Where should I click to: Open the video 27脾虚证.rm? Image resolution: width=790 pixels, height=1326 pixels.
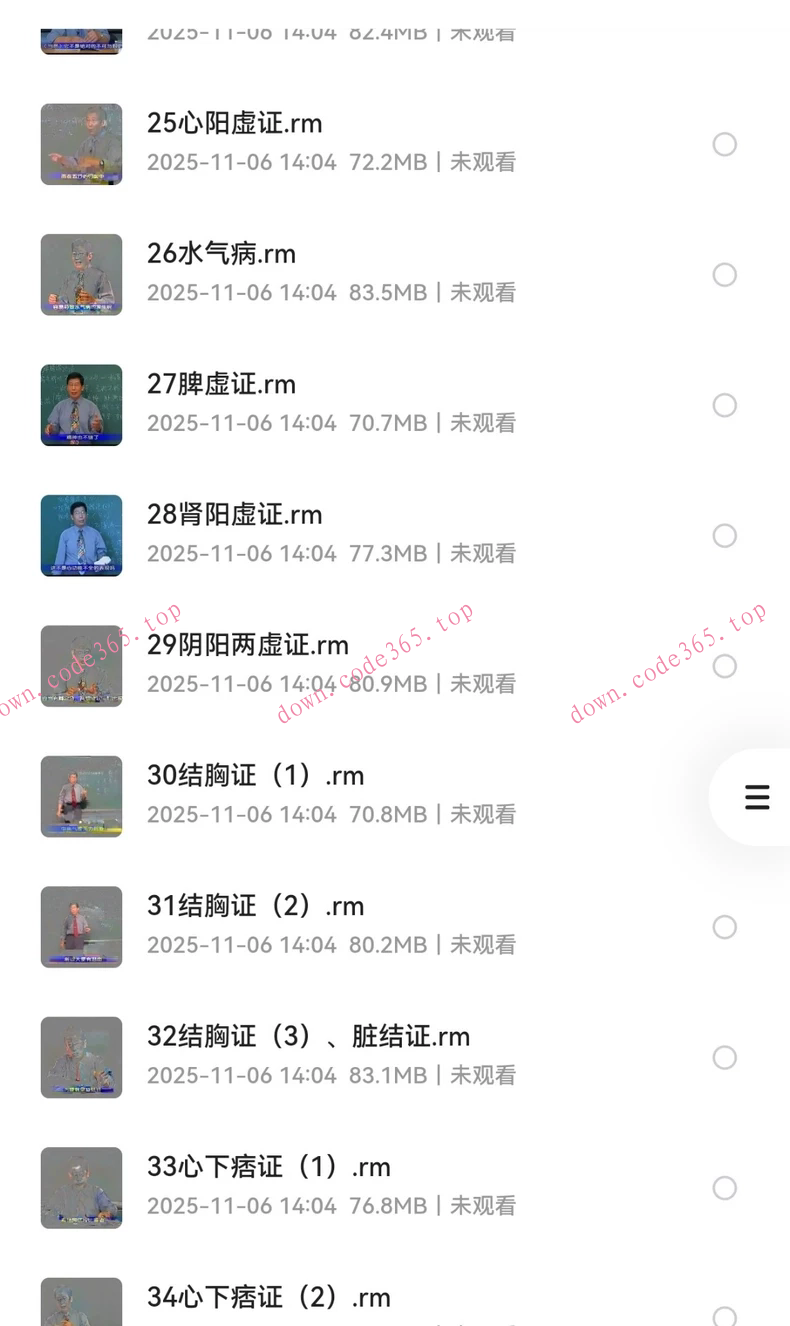coord(221,384)
